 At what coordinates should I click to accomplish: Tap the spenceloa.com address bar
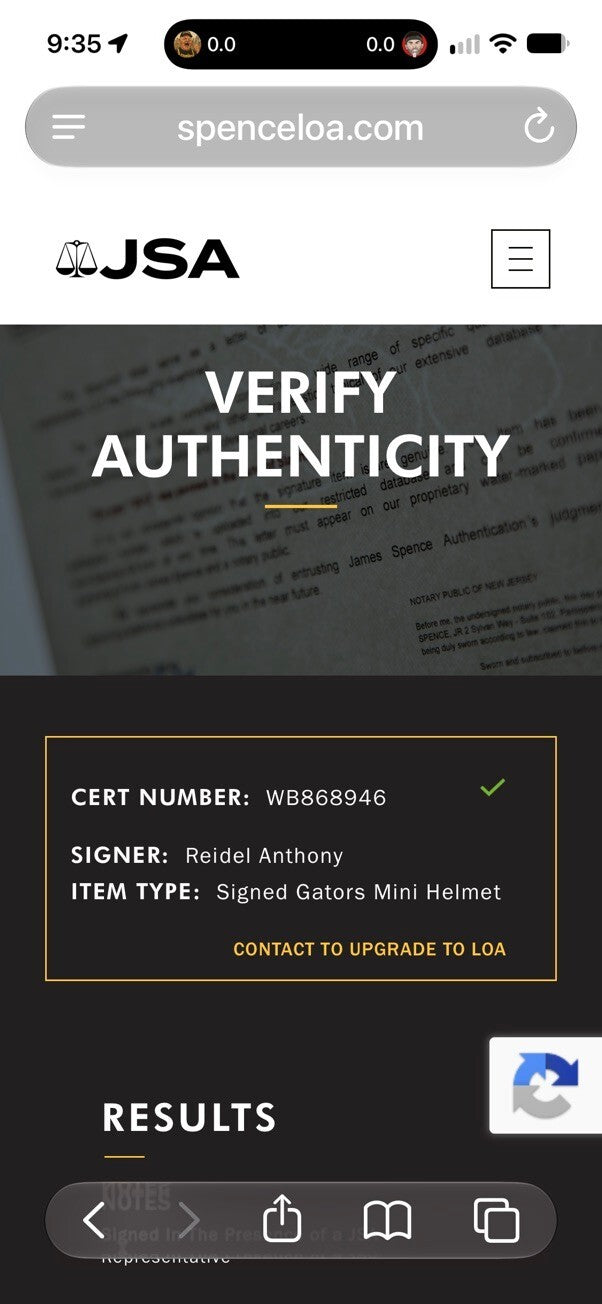coord(300,128)
